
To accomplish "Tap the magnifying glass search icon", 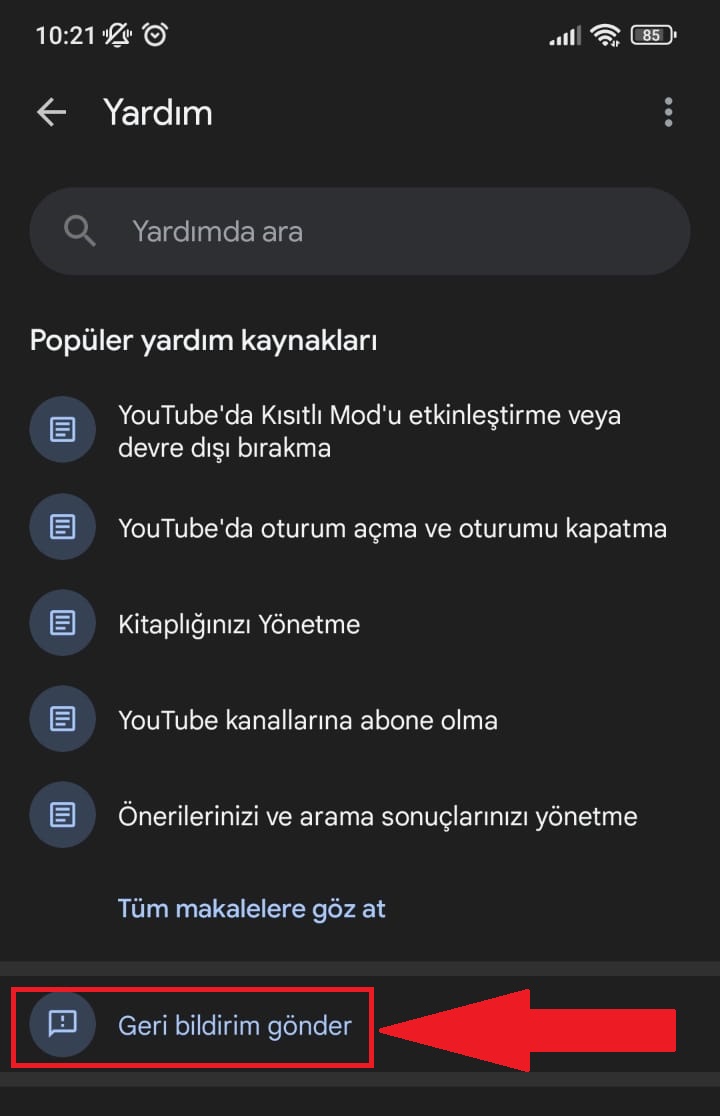I will 79,231.
